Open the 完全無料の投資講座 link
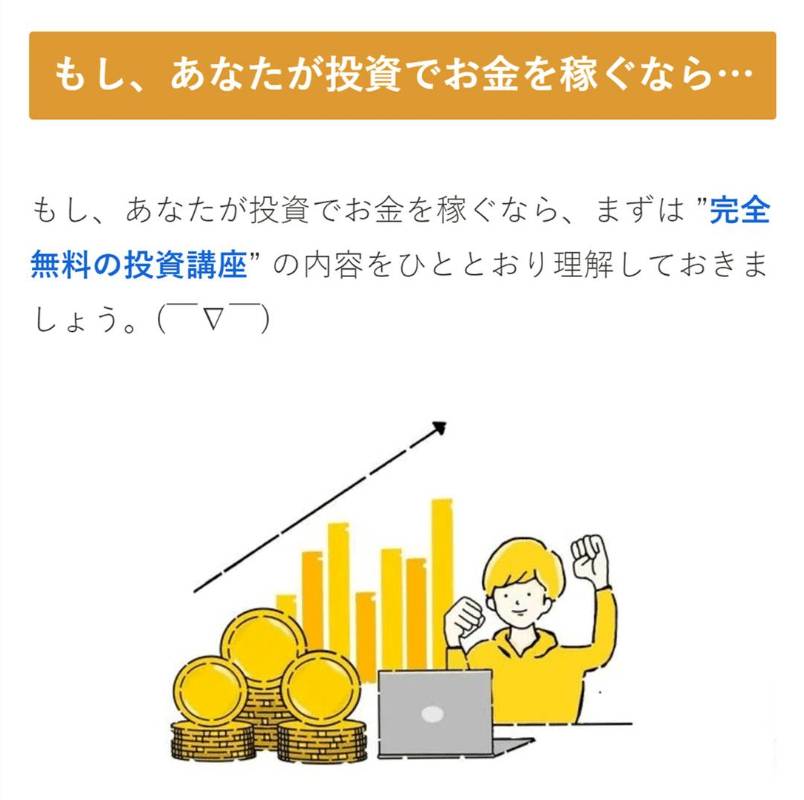 point(140,265)
